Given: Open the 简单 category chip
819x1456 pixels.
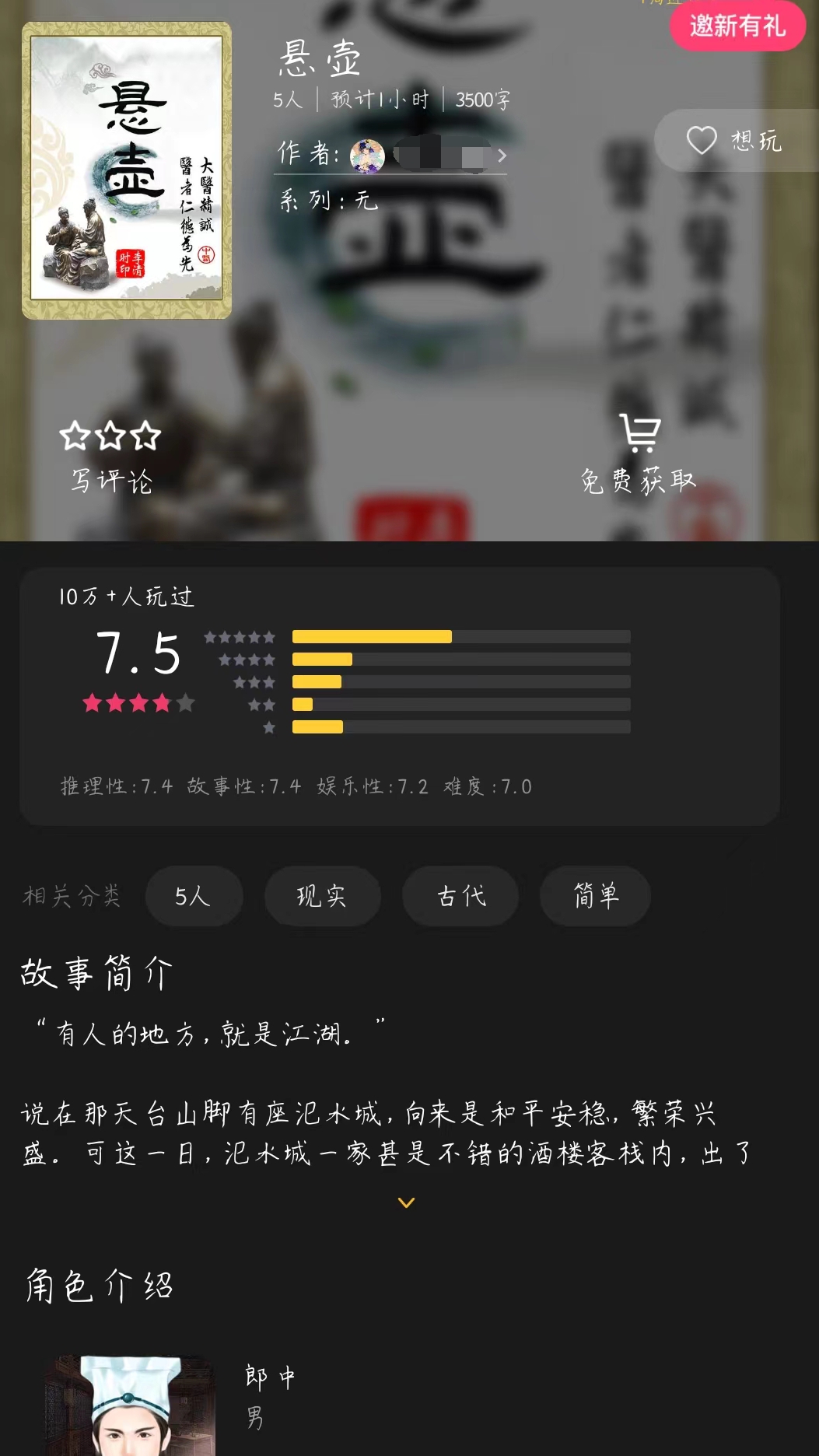Looking at the screenshot, I should point(595,896).
